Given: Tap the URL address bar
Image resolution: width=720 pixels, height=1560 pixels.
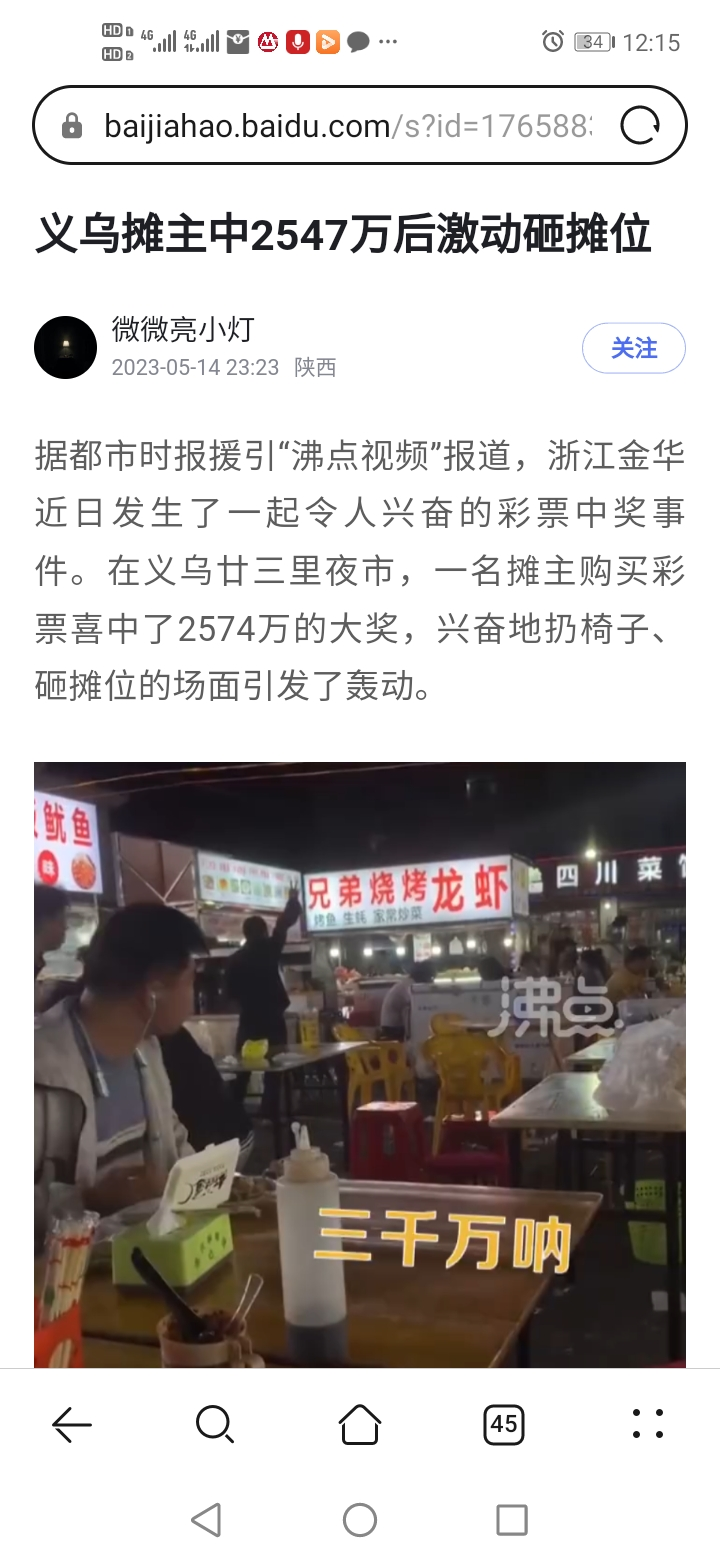Looking at the screenshot, I should coord(340,126).
